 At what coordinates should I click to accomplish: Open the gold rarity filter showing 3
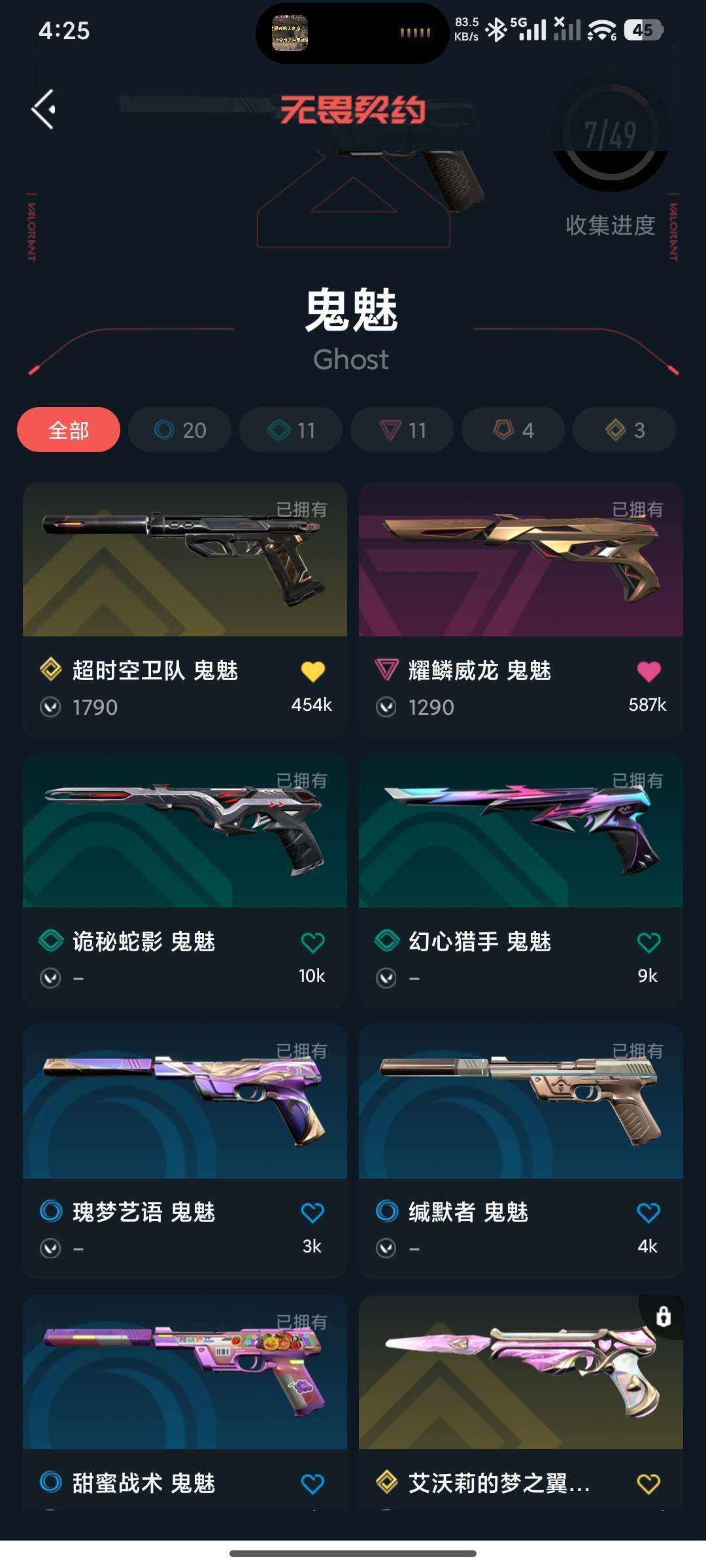tap(623, 430)
